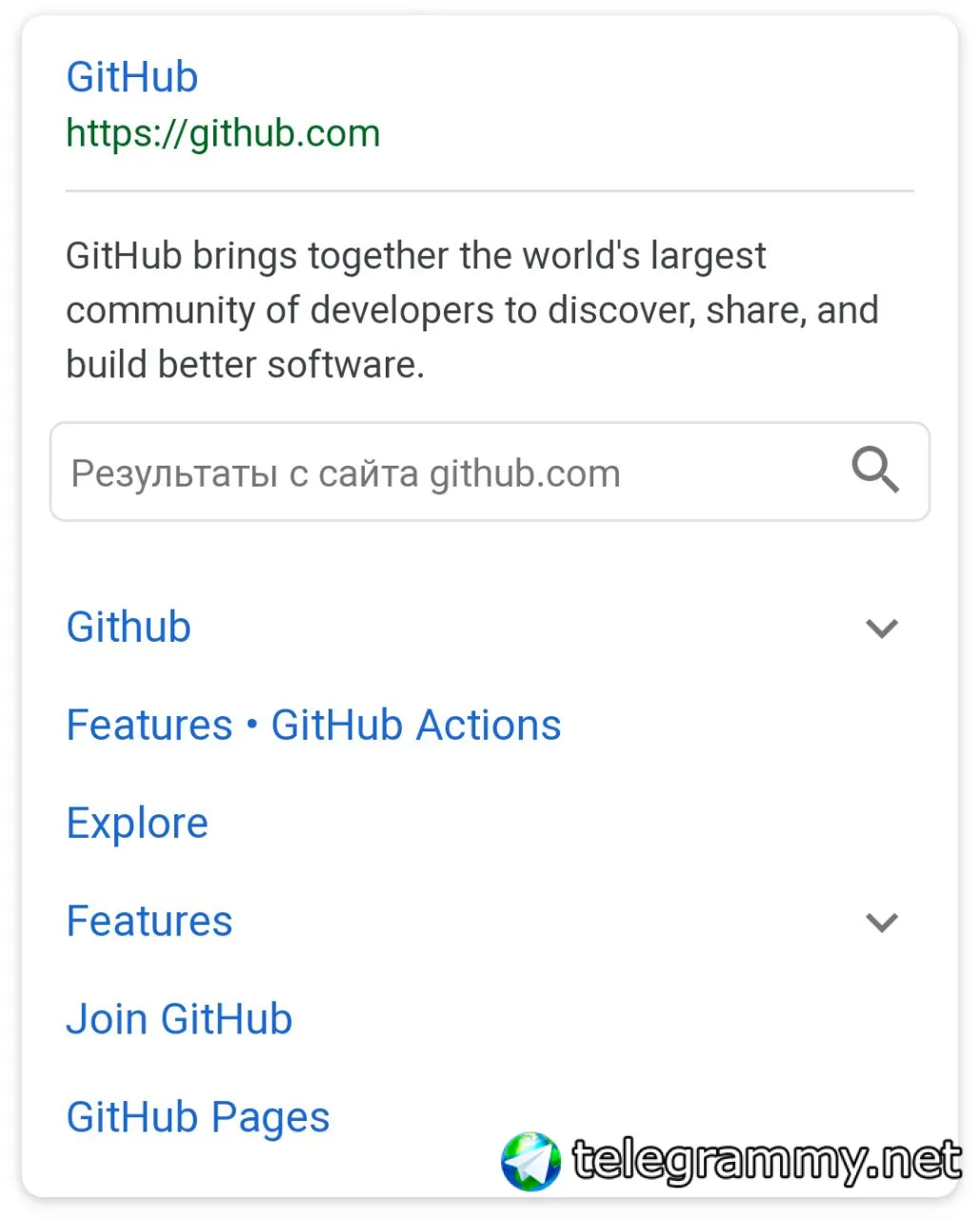Open the Join GitHub link

click(179, 1020)
